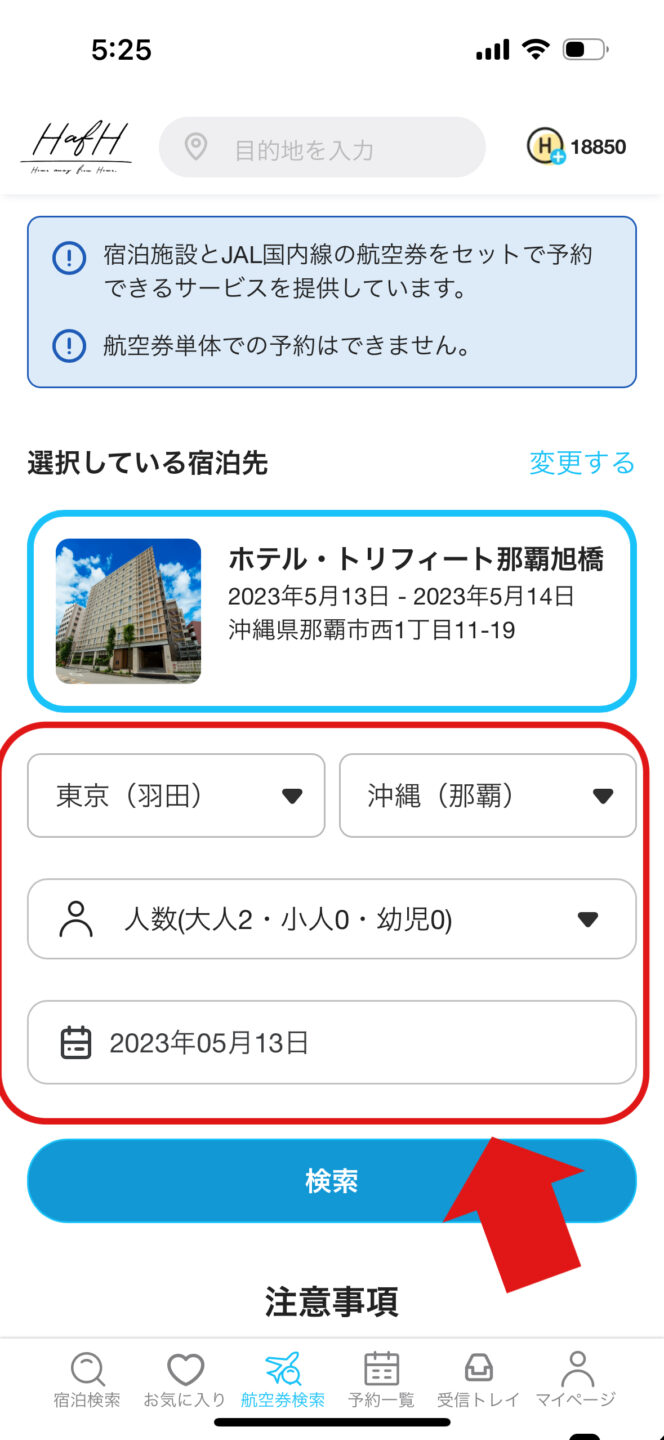664x1440 pixels.
Task: Go to the お気に入り favorites tab
Action: (185, 1380)
